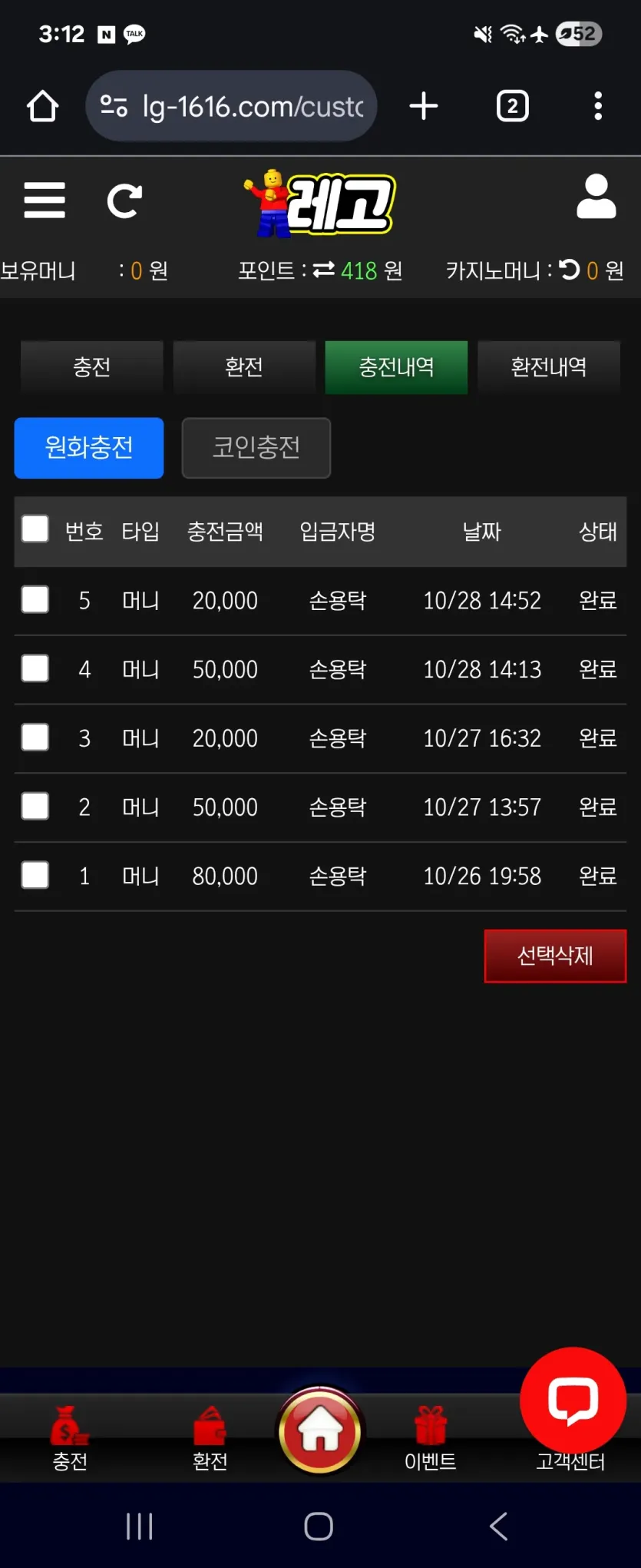Open 충전 in the bottom navigation

coord(70,1438)
